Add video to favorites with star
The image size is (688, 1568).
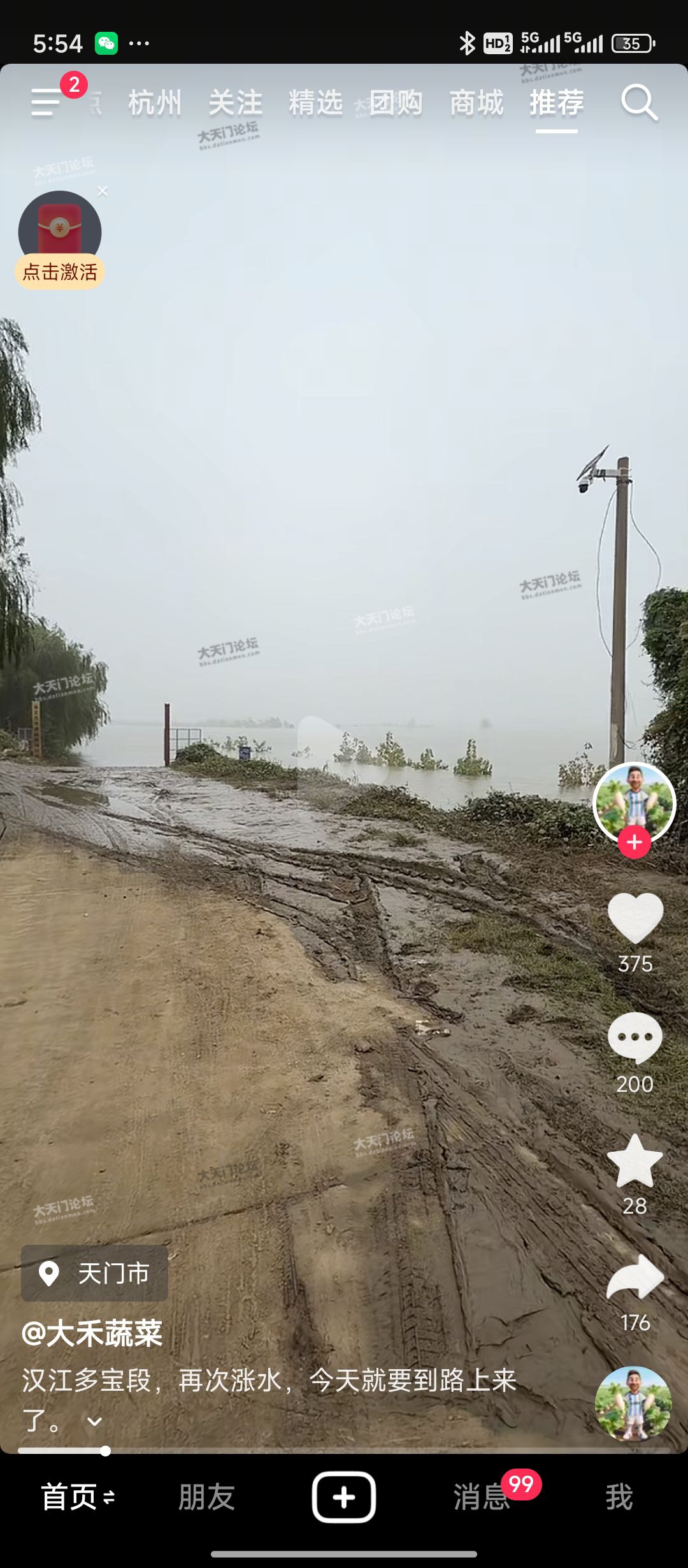(635, 1161)
